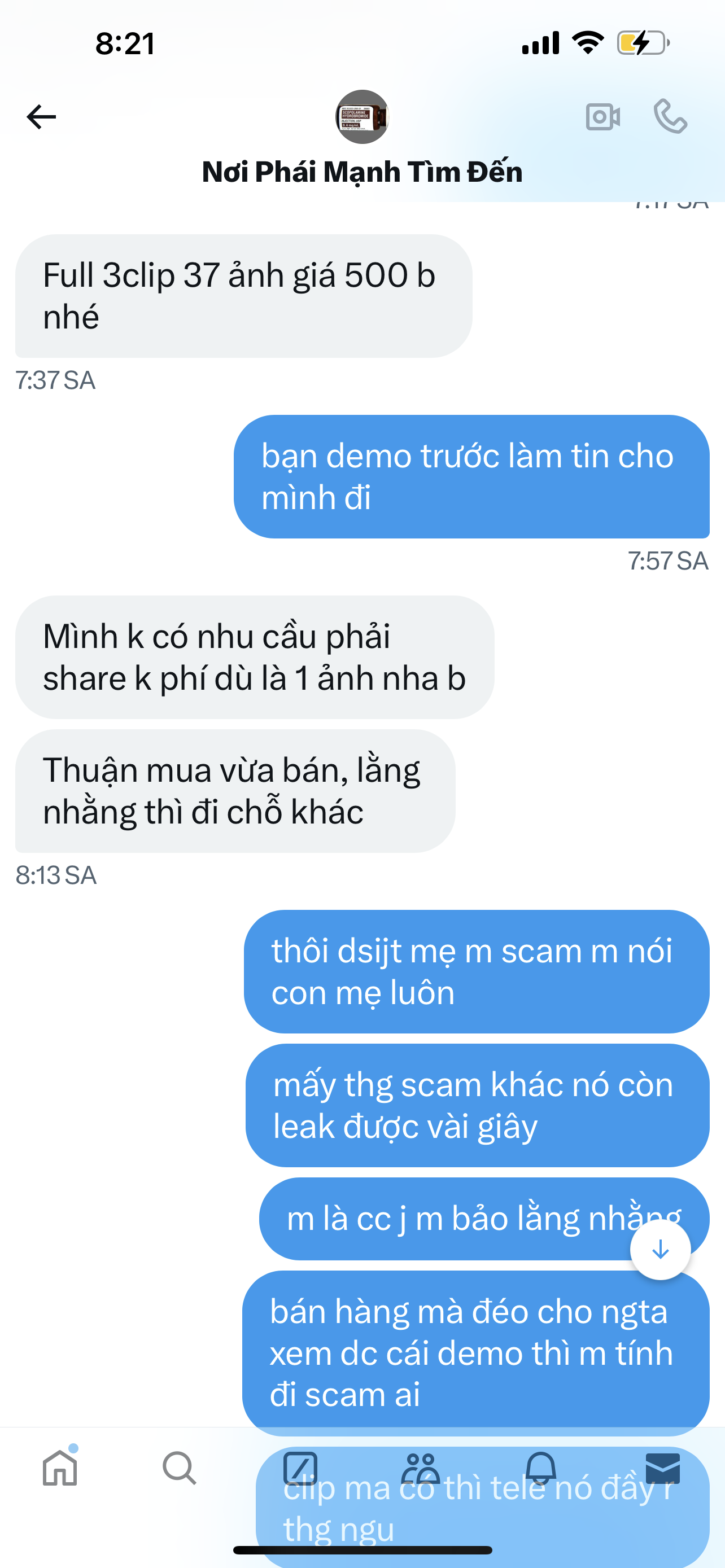Screen dimensions: 725x1568
Task: Open the Grok tab
Action: 300,1468
